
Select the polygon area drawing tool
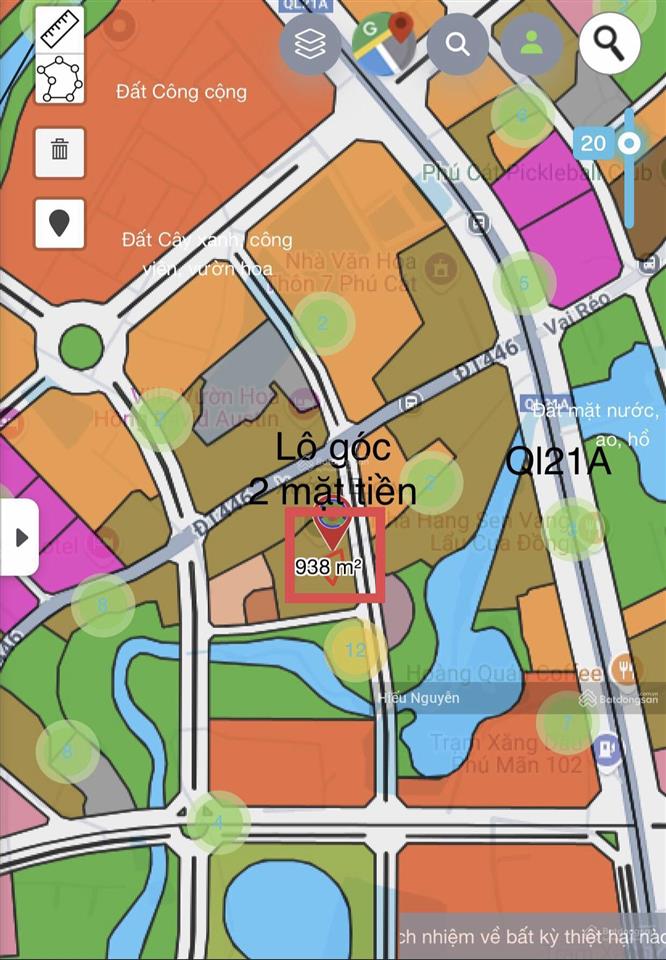pyautogui.click(x=59, y=79)
